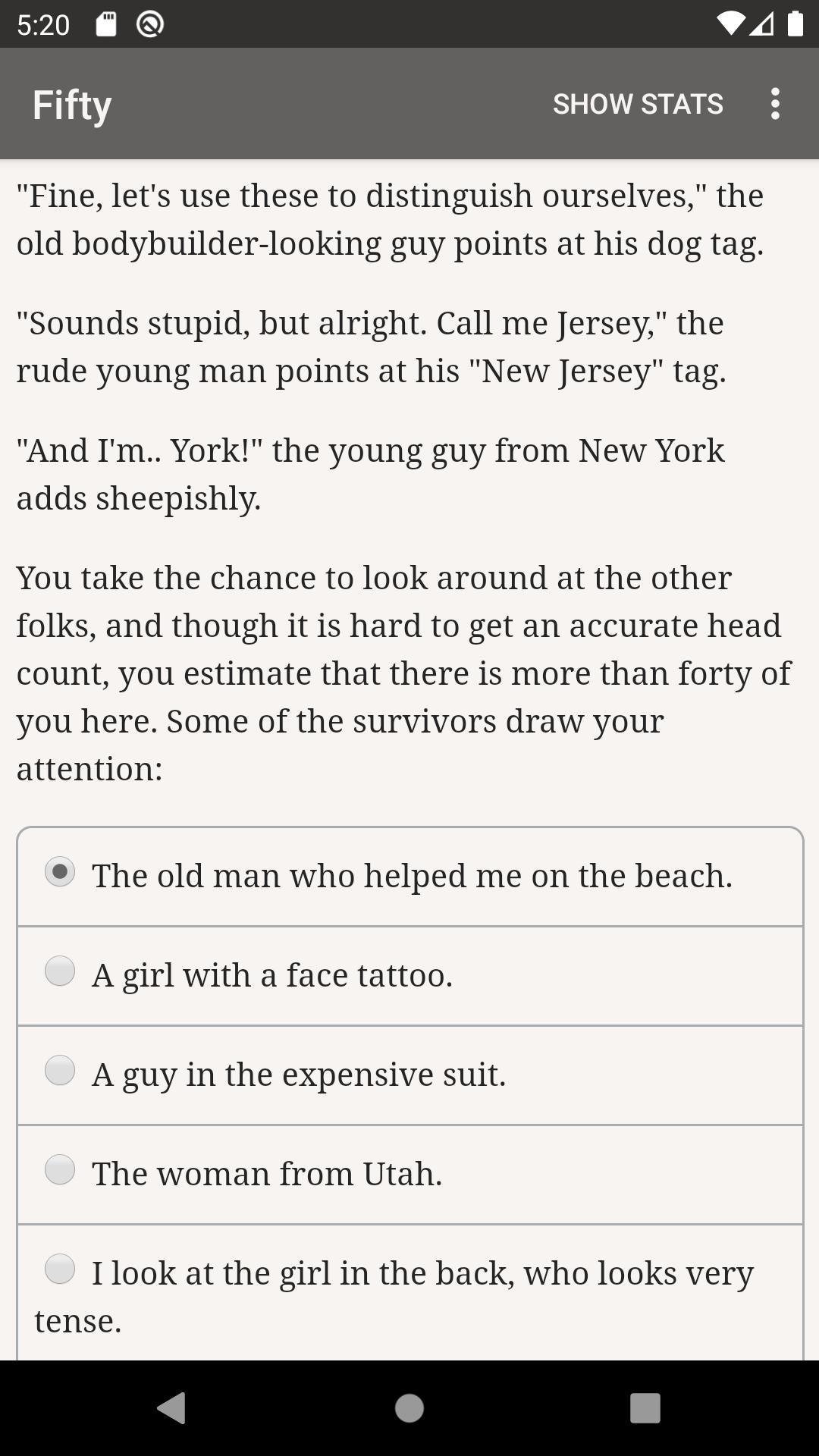Select the old man who helped me
Screen dimensions: 819x1456
(409, 877)
